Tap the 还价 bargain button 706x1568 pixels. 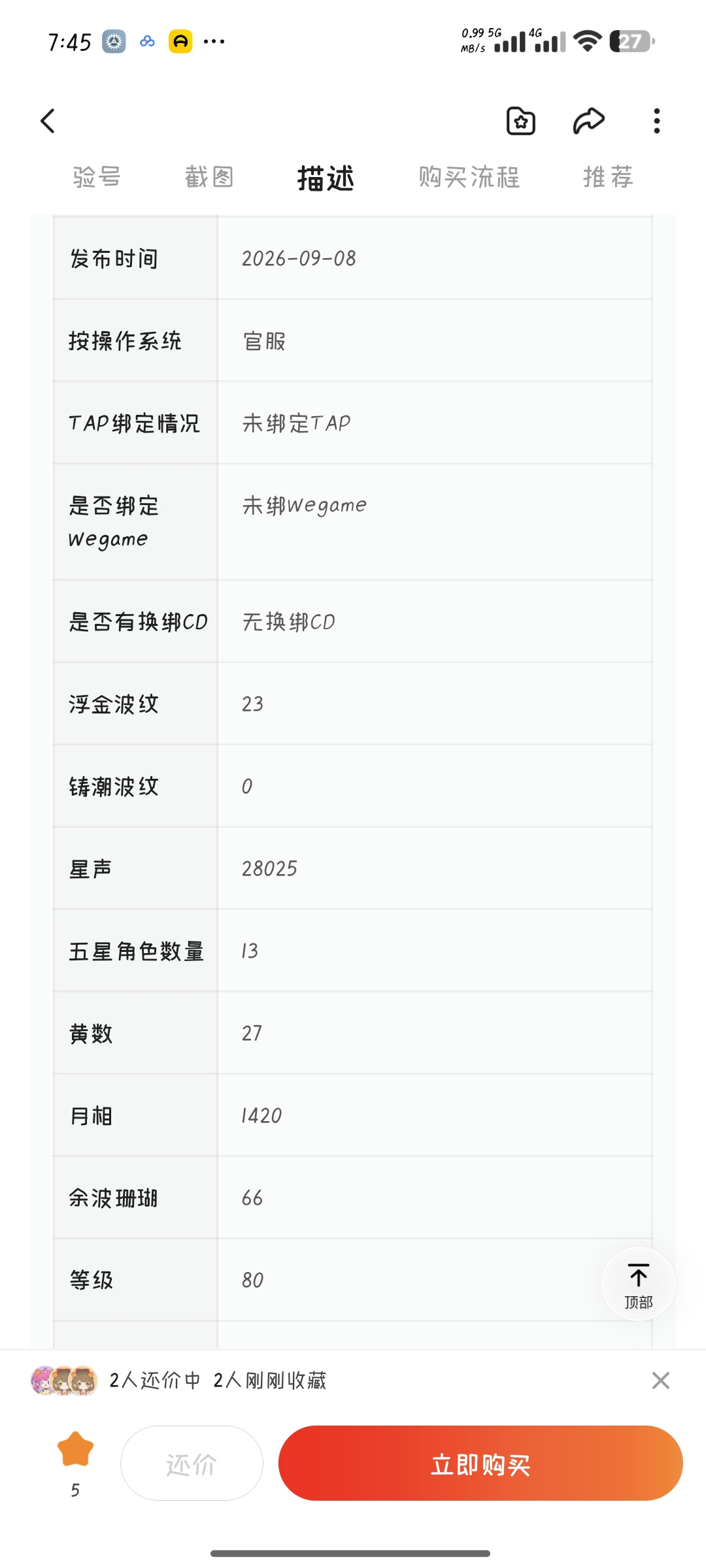click(x=192, y=1463)
